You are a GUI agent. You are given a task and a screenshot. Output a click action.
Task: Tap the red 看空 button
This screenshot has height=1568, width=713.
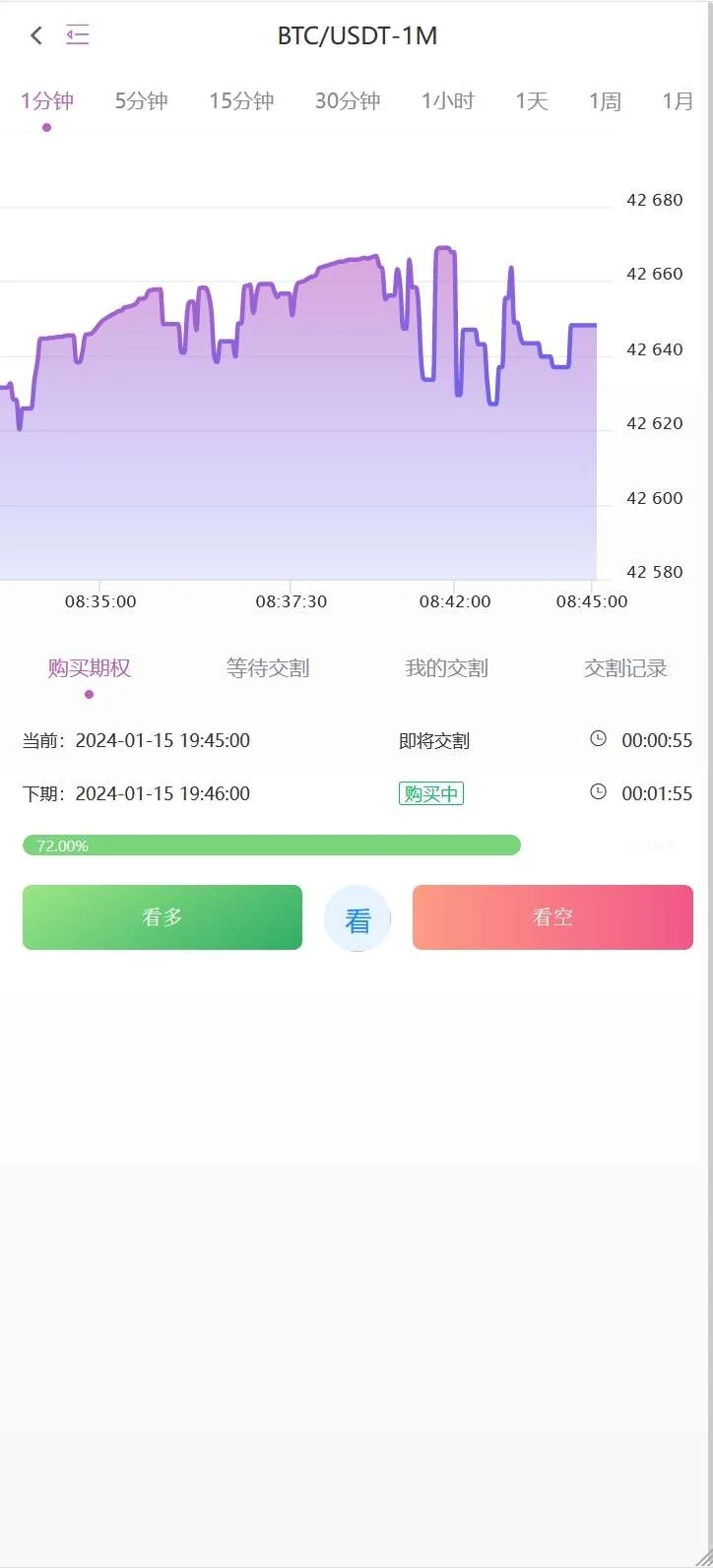[x=552, y=917]
